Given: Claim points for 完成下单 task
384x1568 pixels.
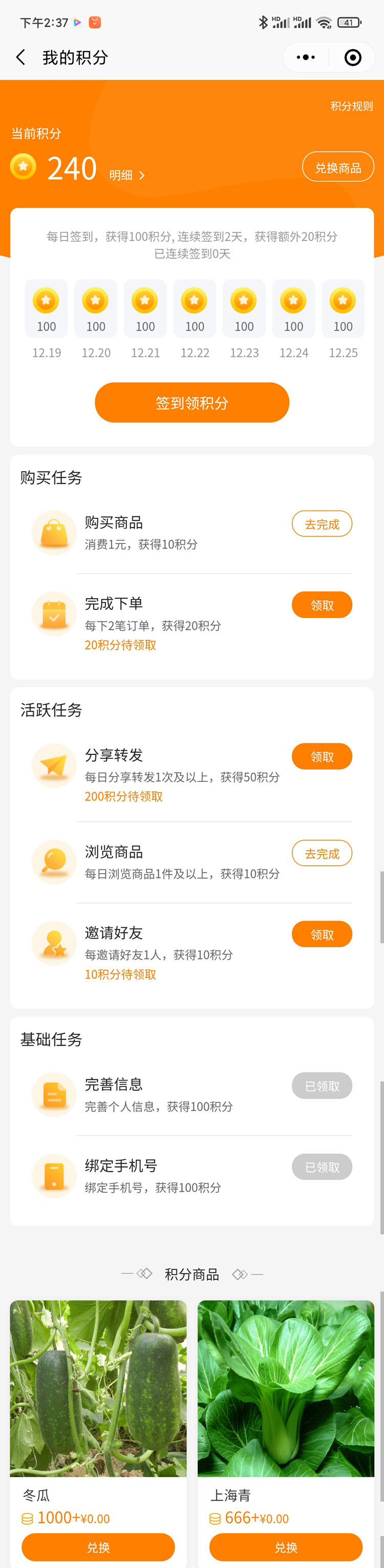Looking at the screenshot, I should tap(322, 605).
